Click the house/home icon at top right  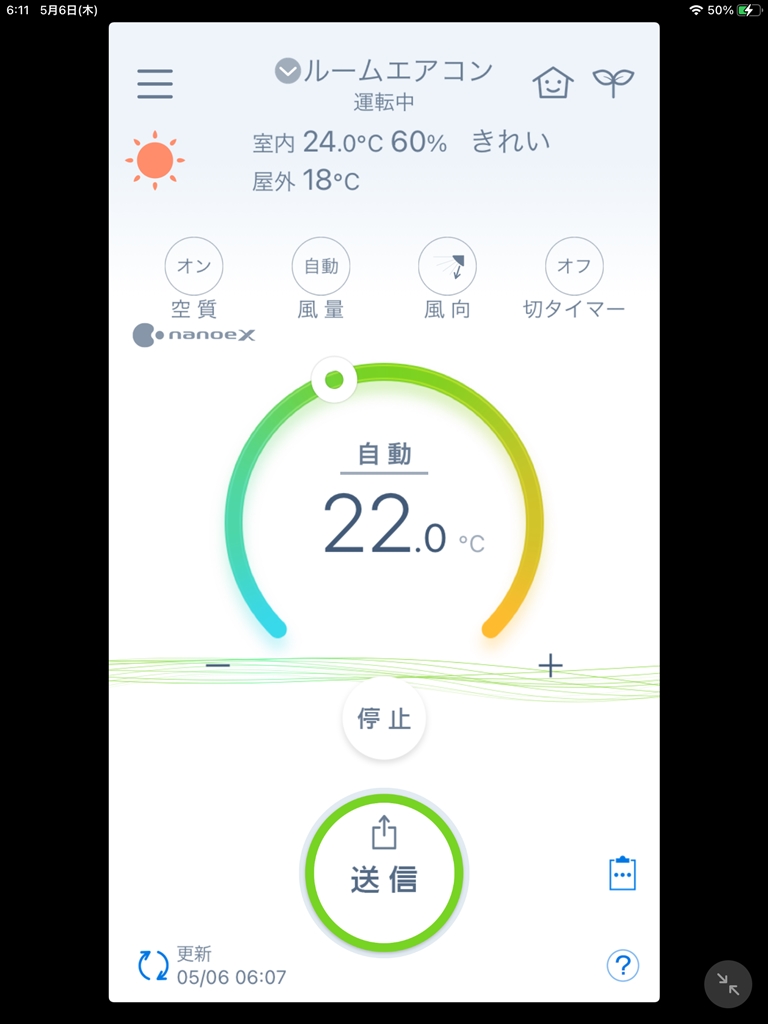click(552, 83)
